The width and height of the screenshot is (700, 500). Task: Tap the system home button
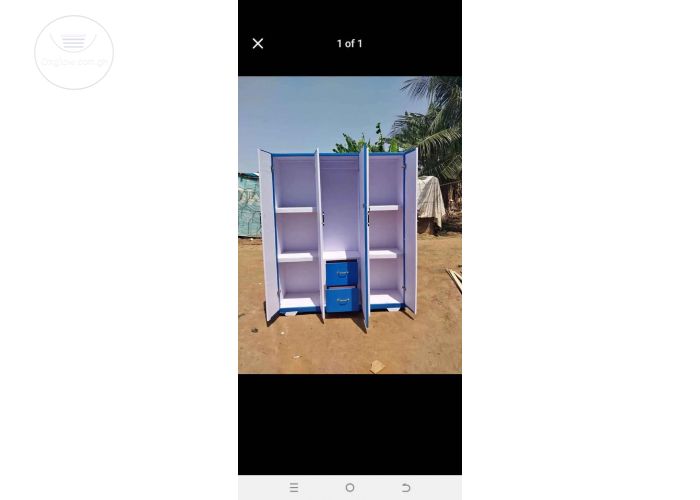pyautogui.click(x=350, y=488)
